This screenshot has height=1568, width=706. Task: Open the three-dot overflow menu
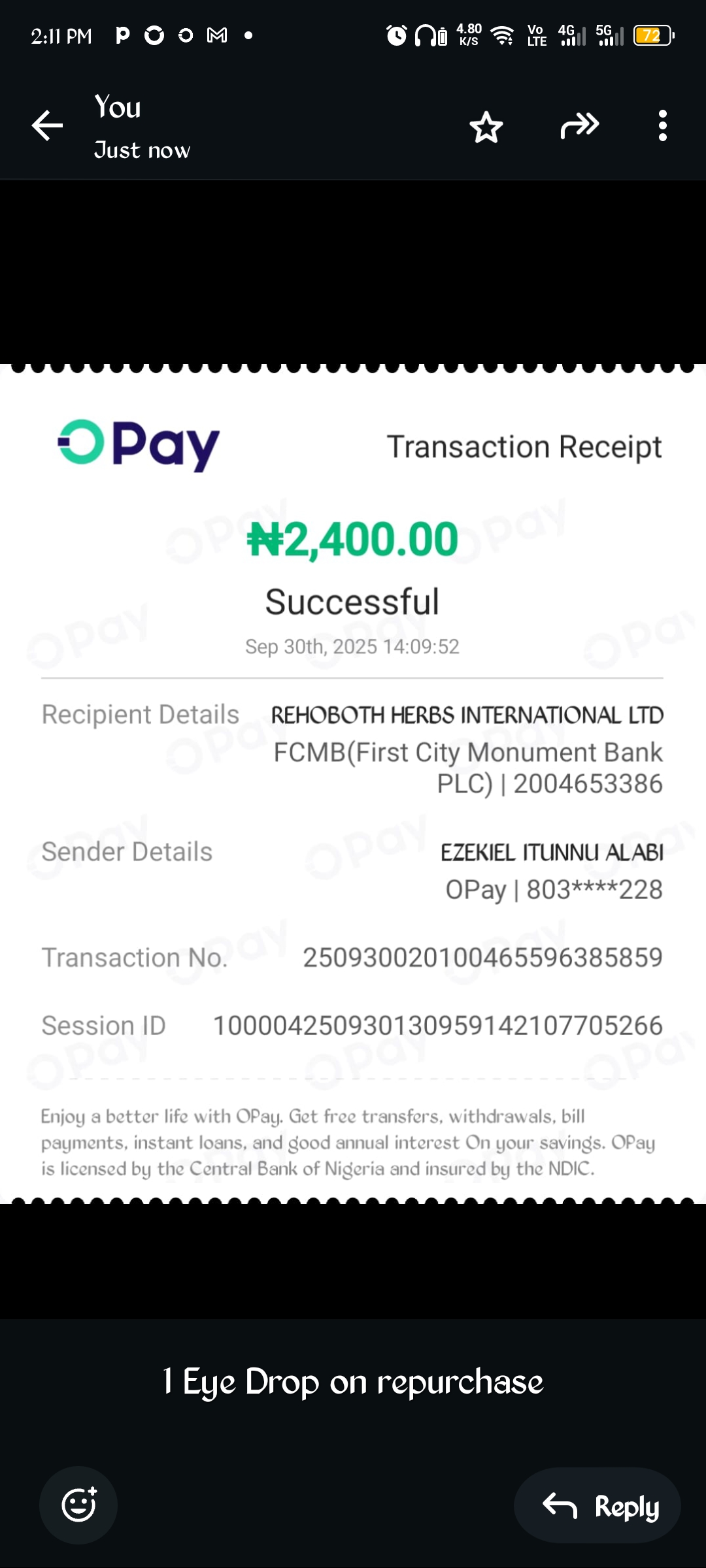click(x=662, y=125)
